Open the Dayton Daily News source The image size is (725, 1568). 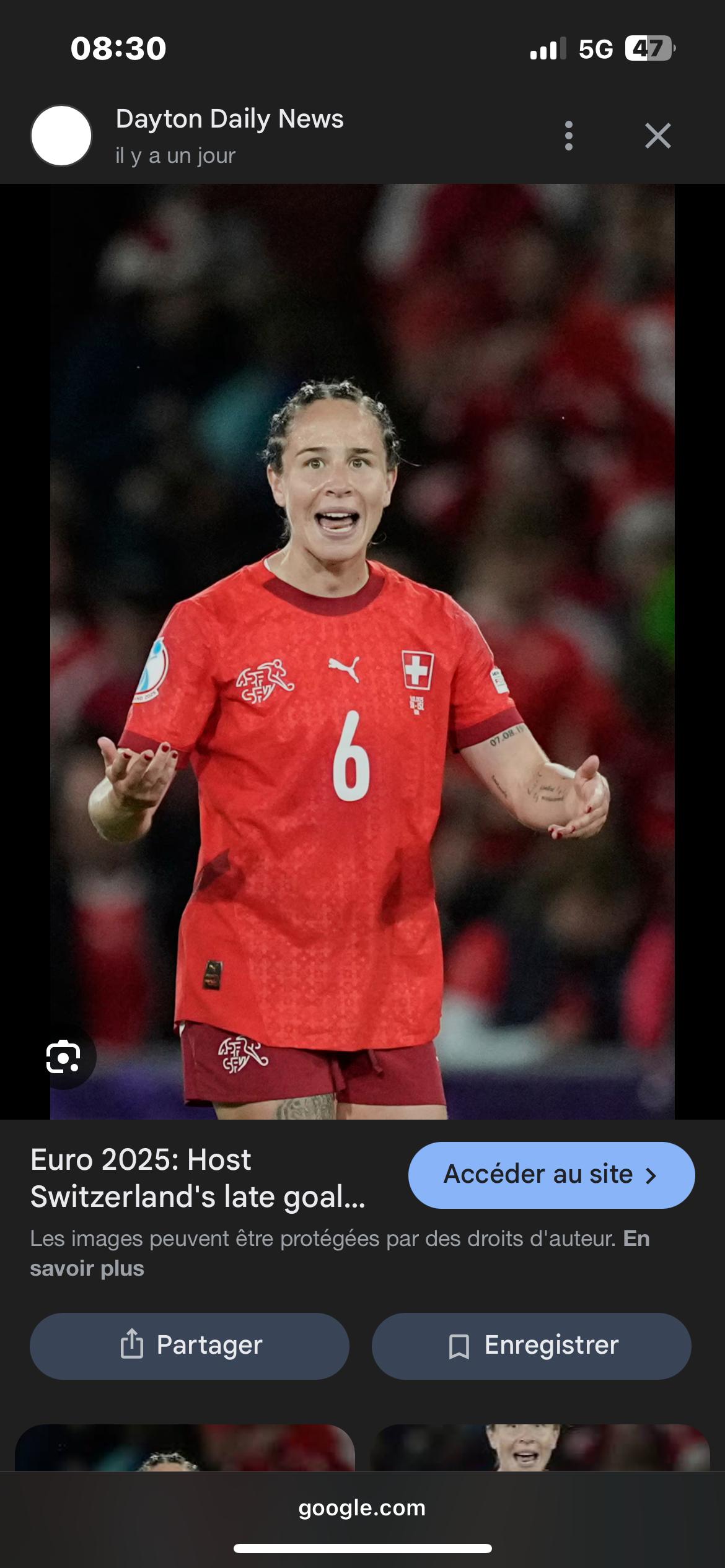coord(229,119)
